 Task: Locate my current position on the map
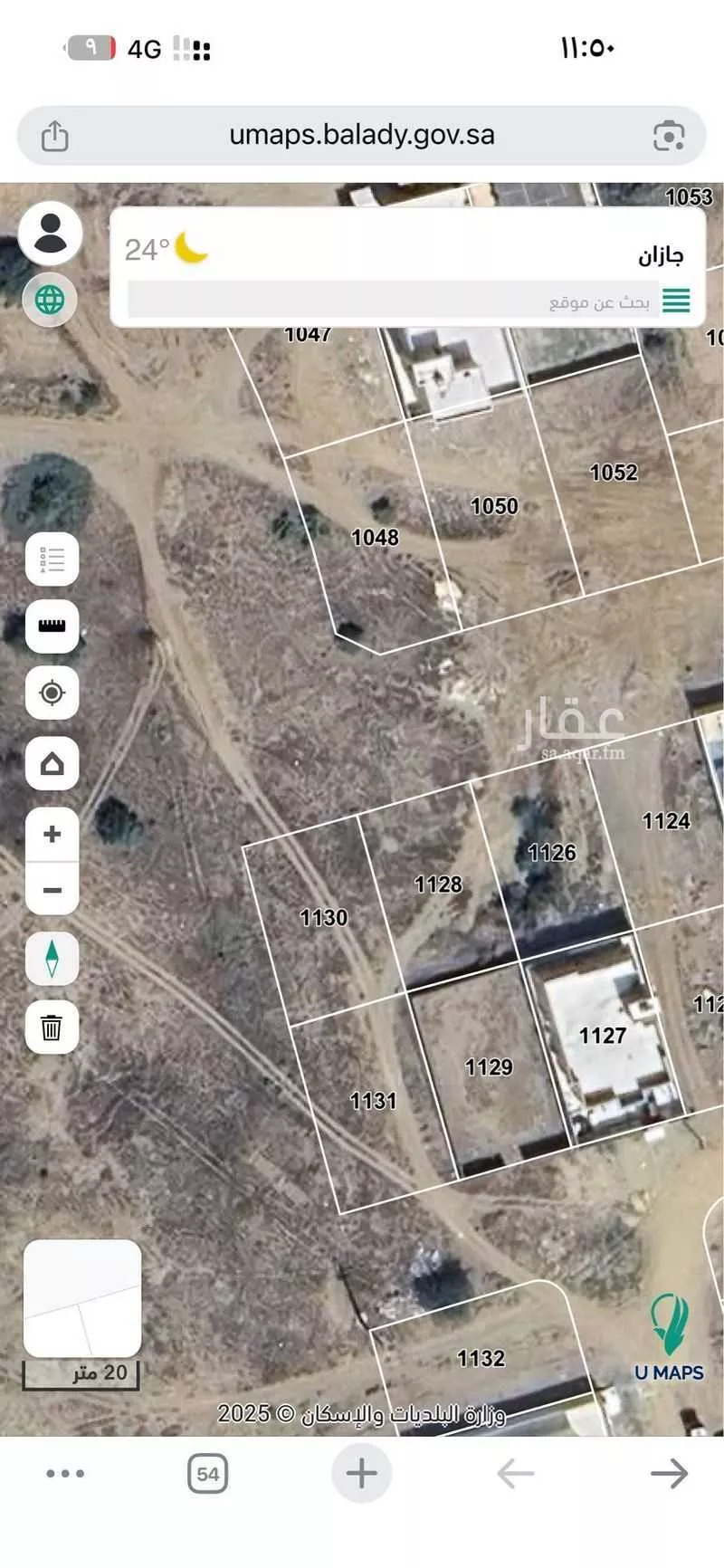pyautogui.click(x=52, y=693)
